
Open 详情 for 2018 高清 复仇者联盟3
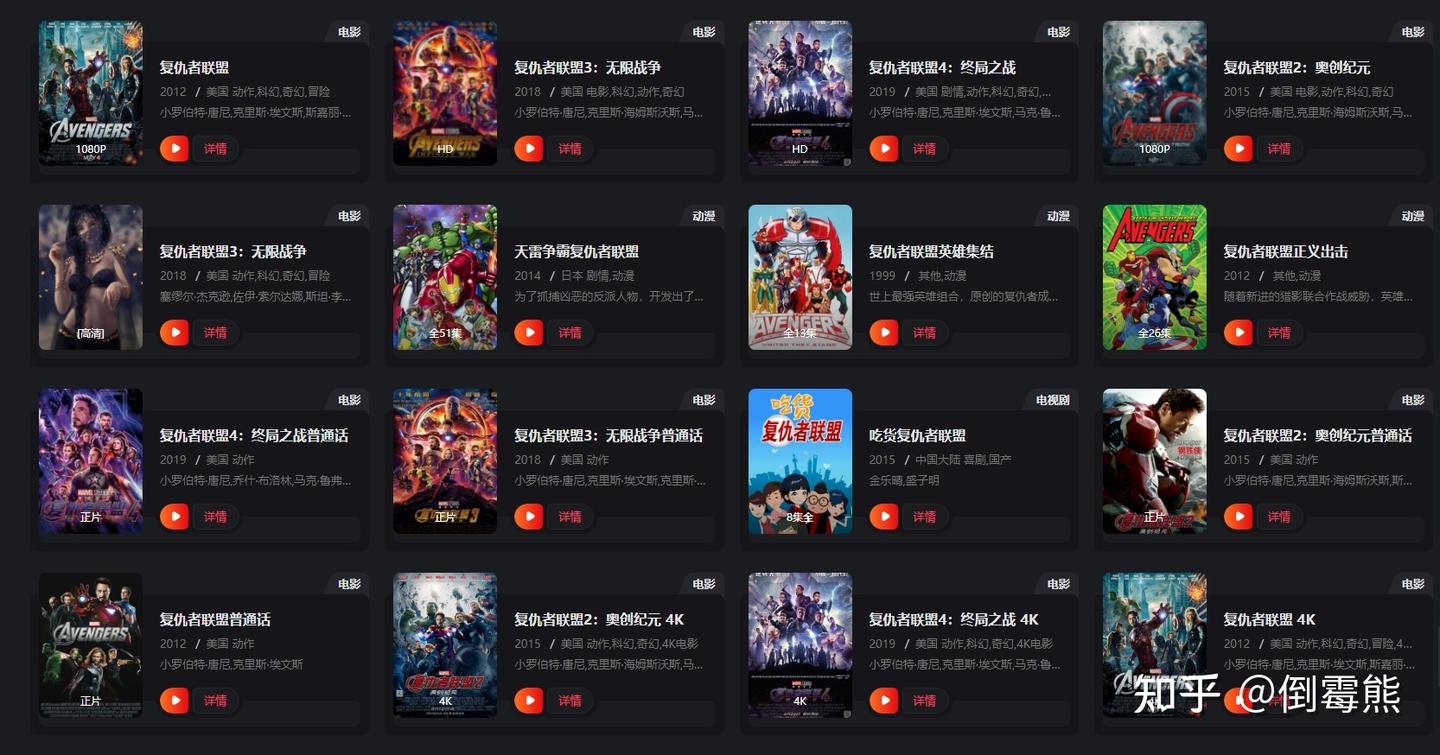[x=215, y=333]
